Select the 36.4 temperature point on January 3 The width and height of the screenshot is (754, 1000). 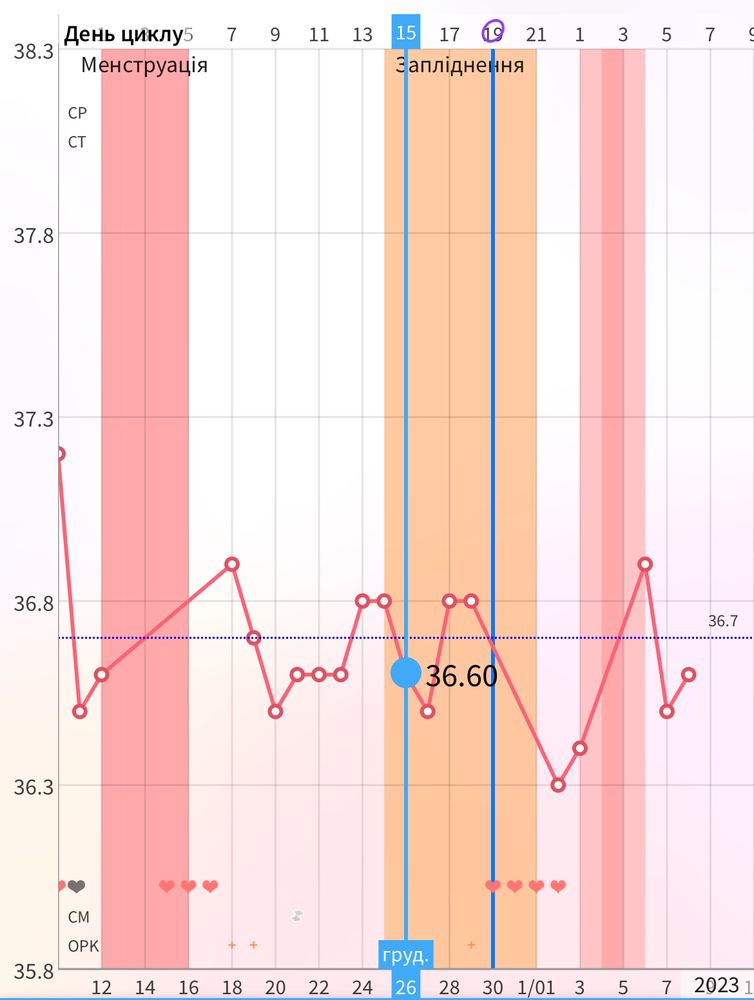pyautogui.click(x=580, y=748)
